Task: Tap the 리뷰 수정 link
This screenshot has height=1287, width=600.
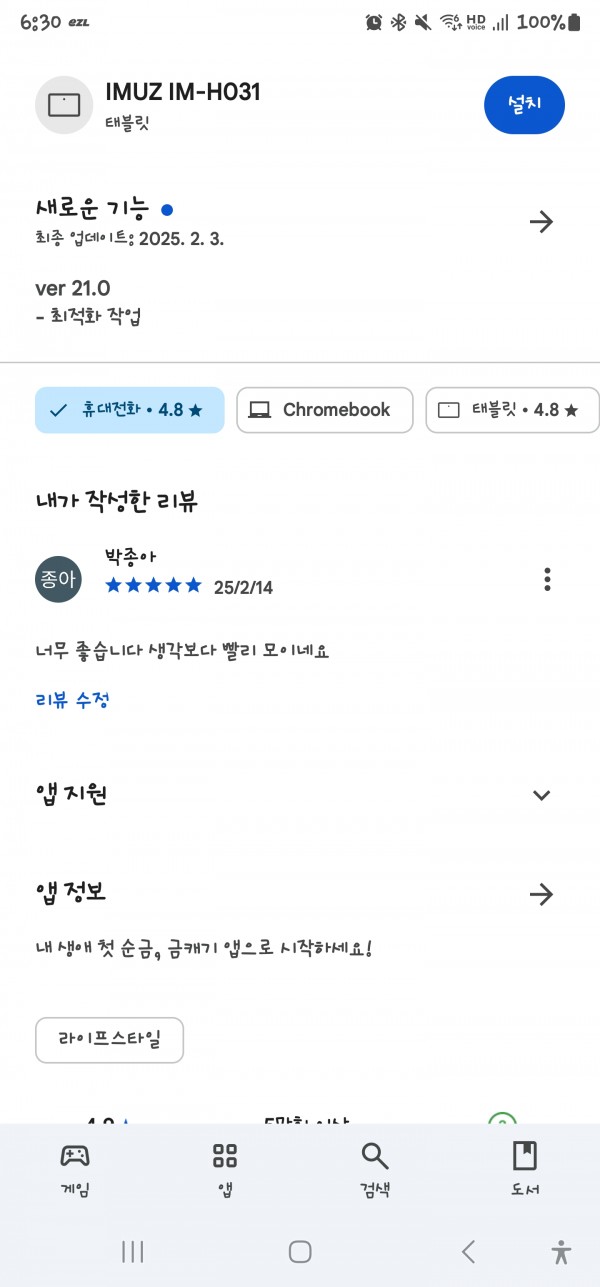Action: click(72, 700)
